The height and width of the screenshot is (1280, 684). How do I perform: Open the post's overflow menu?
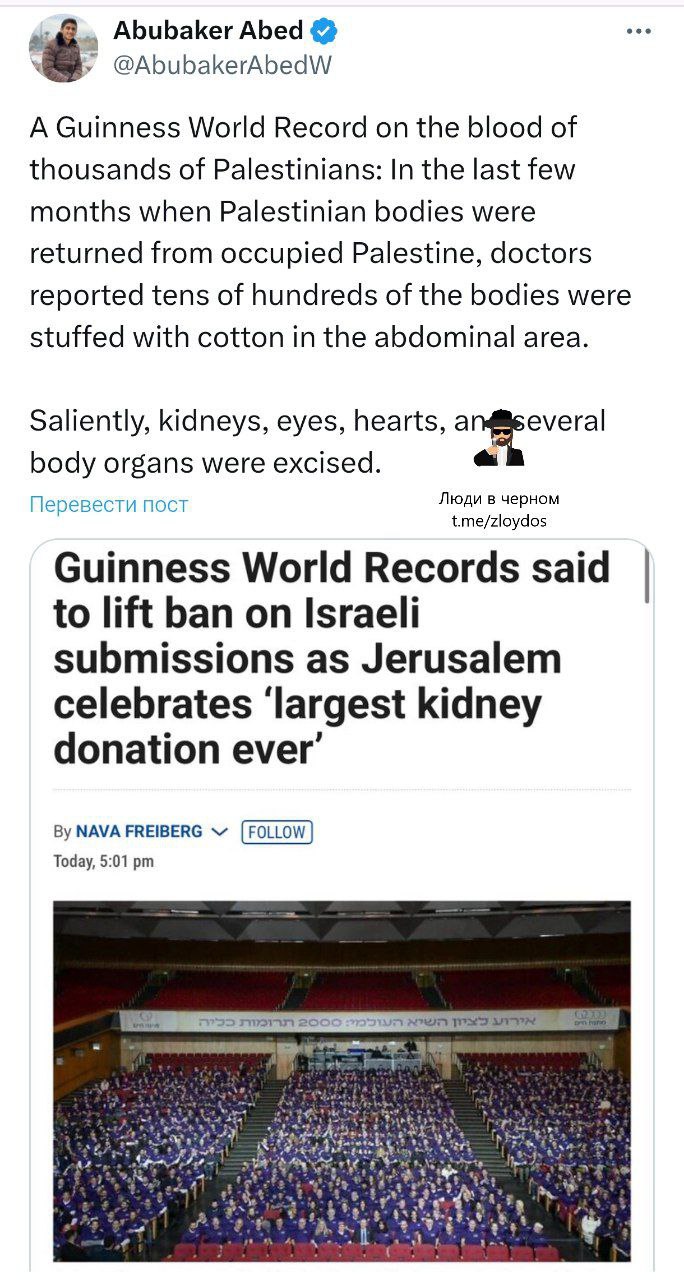point(638,31)
